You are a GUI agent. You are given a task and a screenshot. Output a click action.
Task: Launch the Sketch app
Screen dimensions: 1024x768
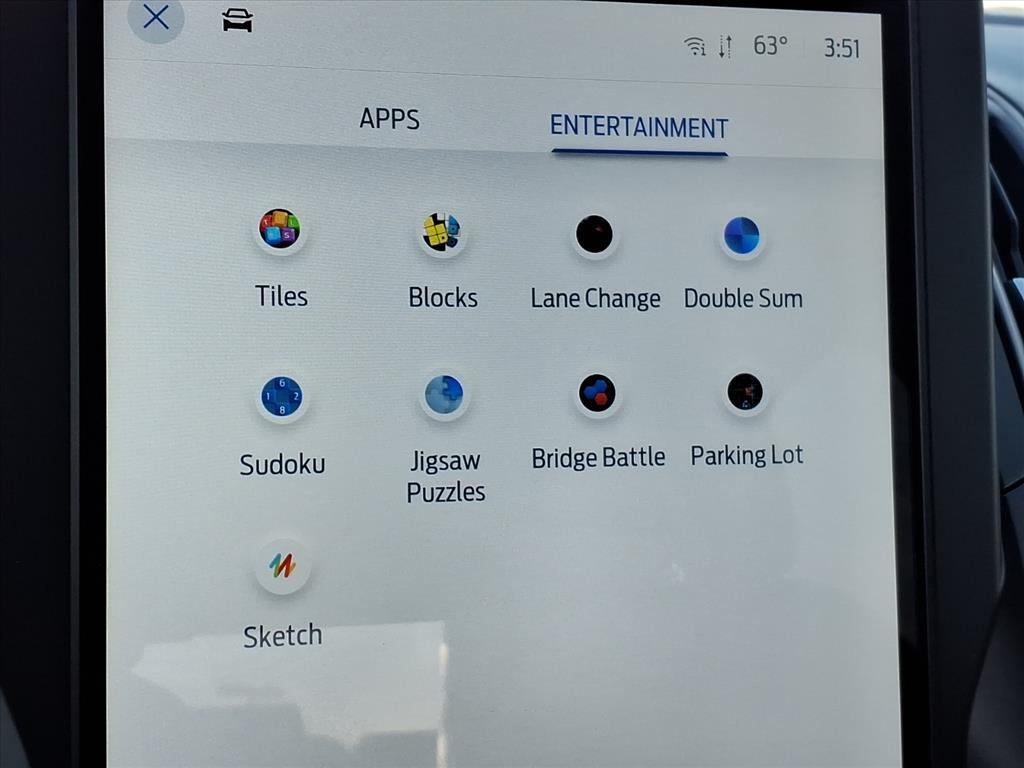(x=282, y=567)
